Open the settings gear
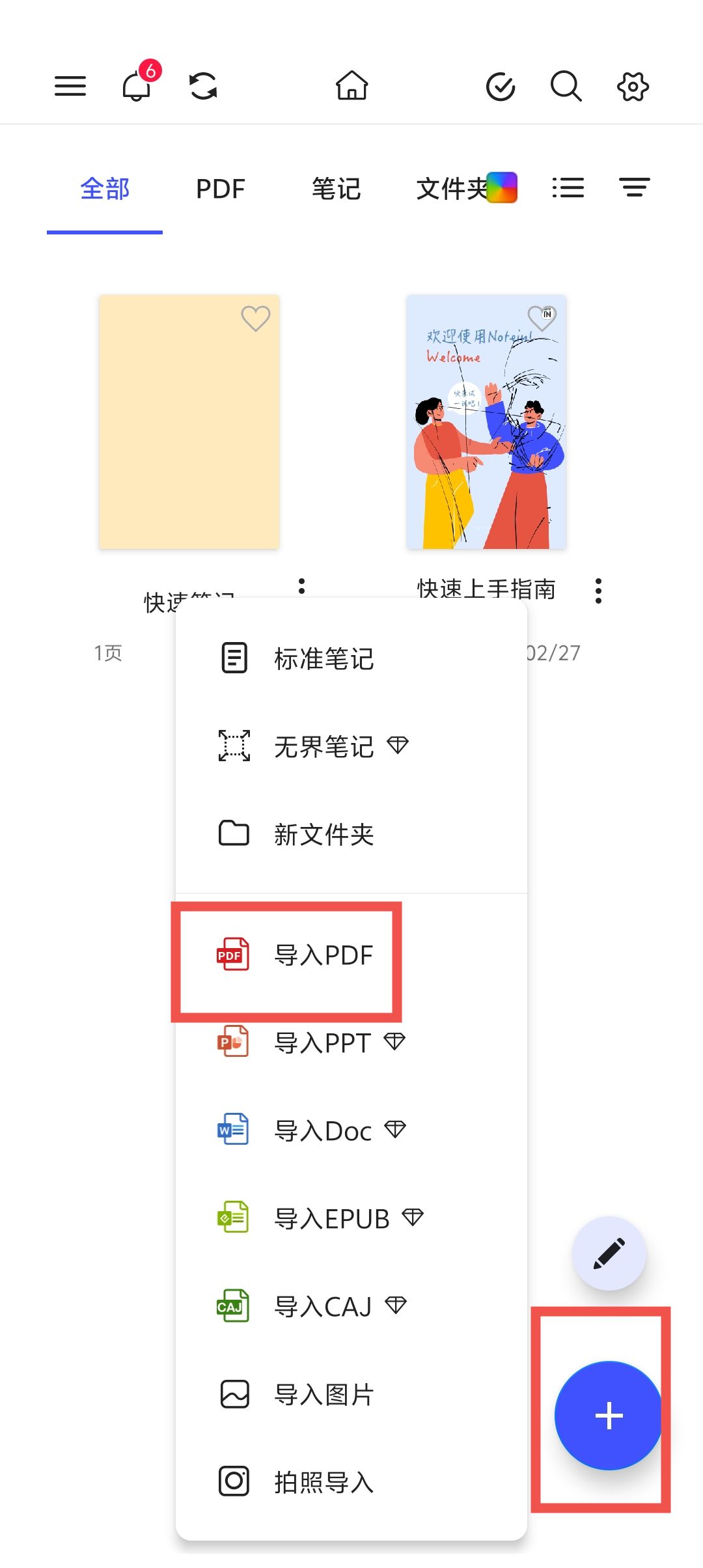This screenshot has width=703, height=1568. 633,86
